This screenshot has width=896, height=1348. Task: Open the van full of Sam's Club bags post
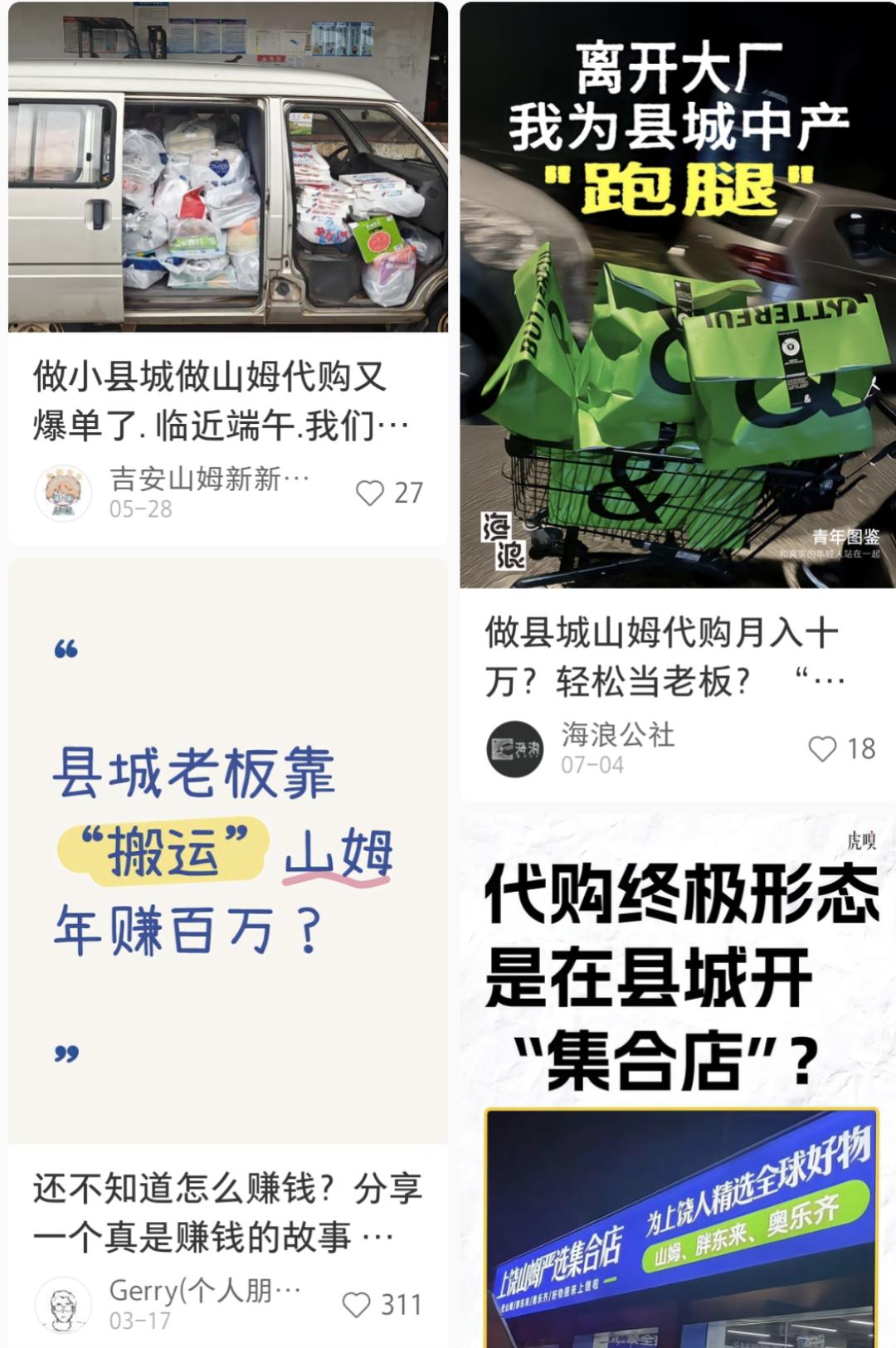pyautogui.click(x=228, y=166)
